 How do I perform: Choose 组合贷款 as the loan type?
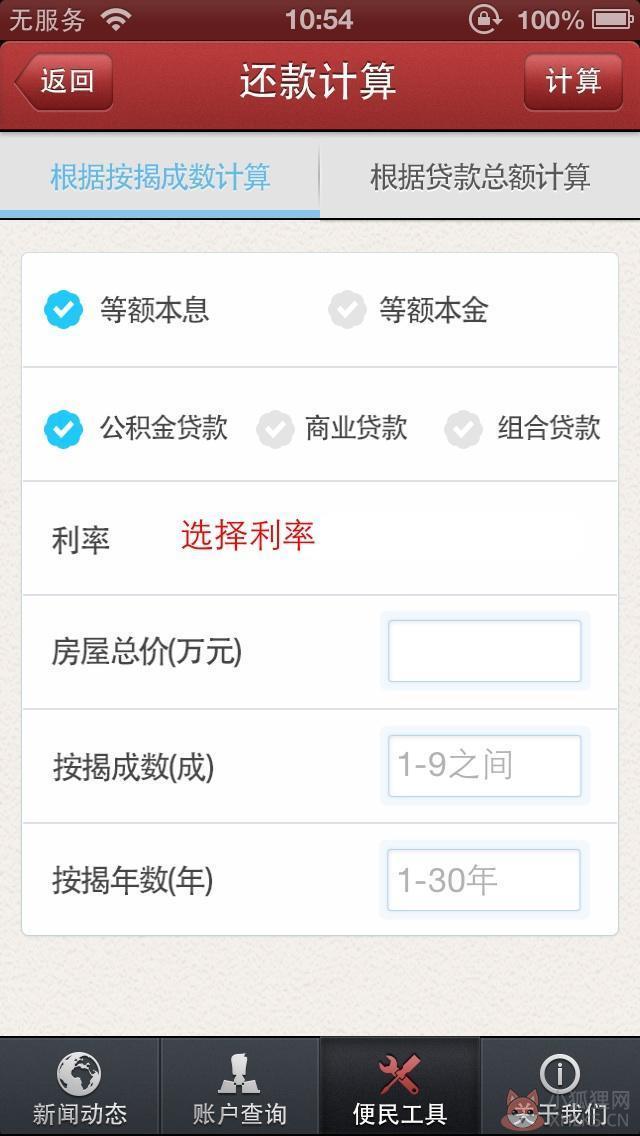coord(523,428)
